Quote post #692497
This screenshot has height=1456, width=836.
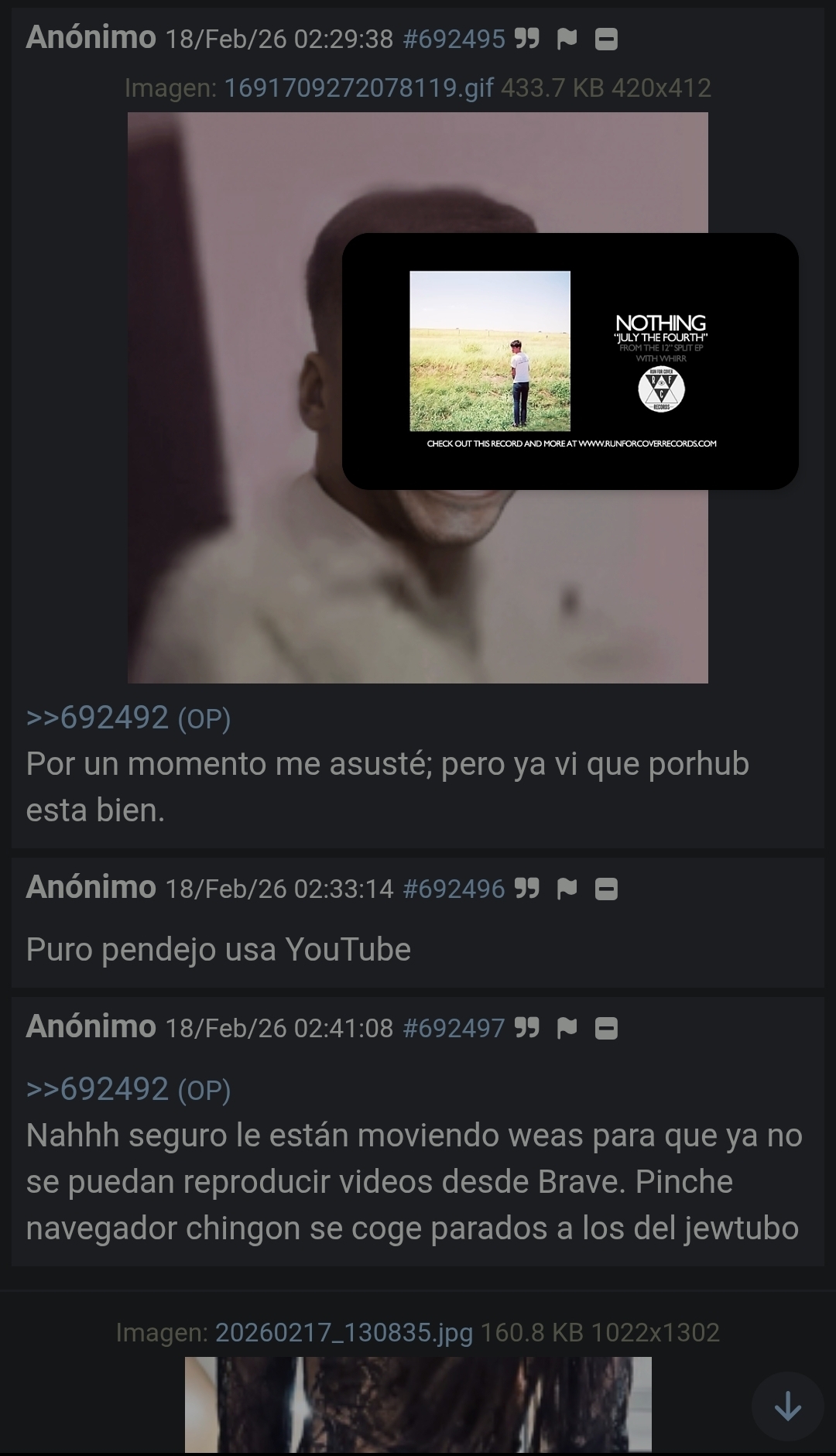click(527, 1028)
